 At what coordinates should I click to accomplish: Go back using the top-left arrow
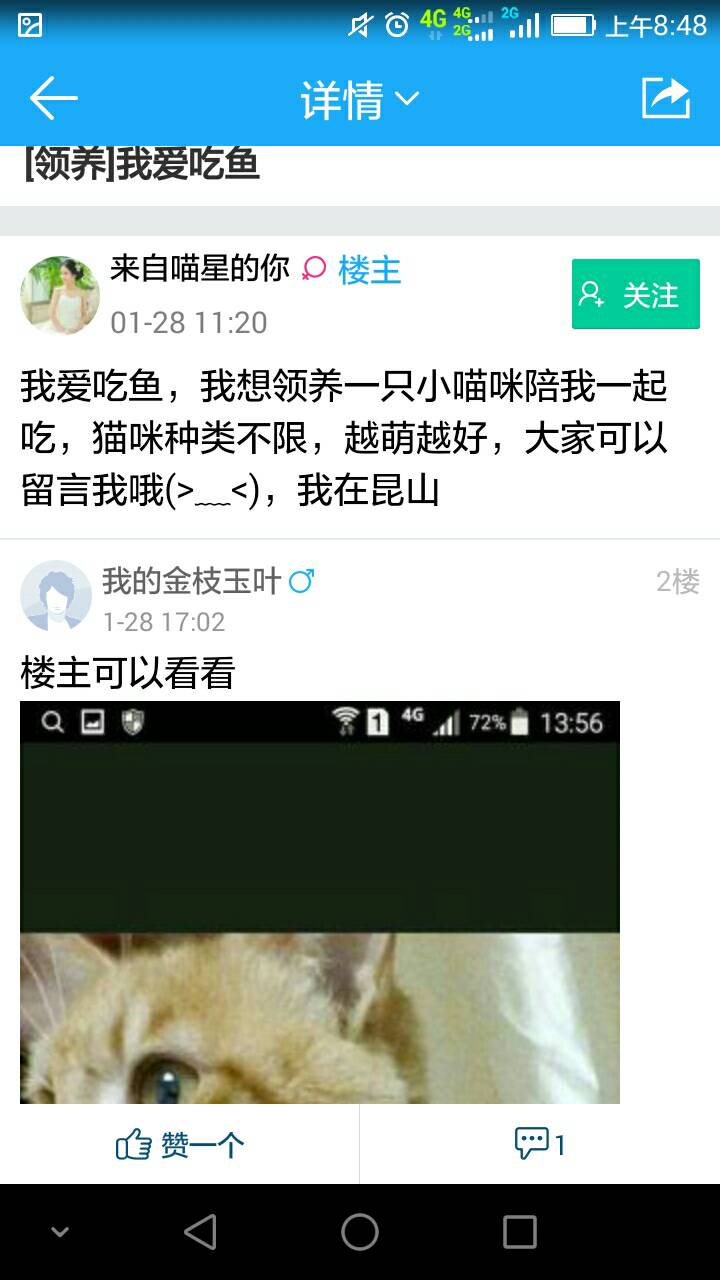pyautogui.click(x=54, y=99)
